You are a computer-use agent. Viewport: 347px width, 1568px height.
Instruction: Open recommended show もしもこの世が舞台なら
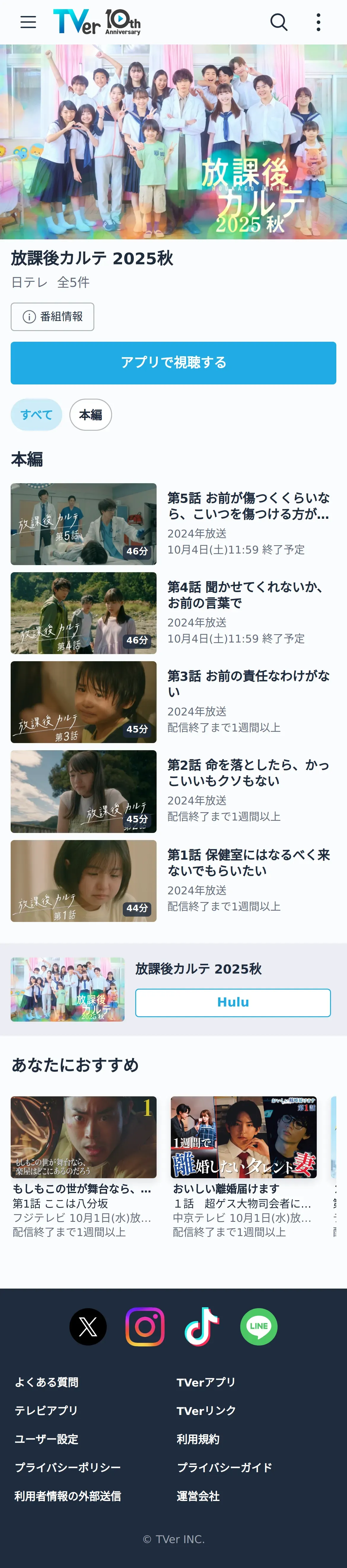[x=83, y=1138]
